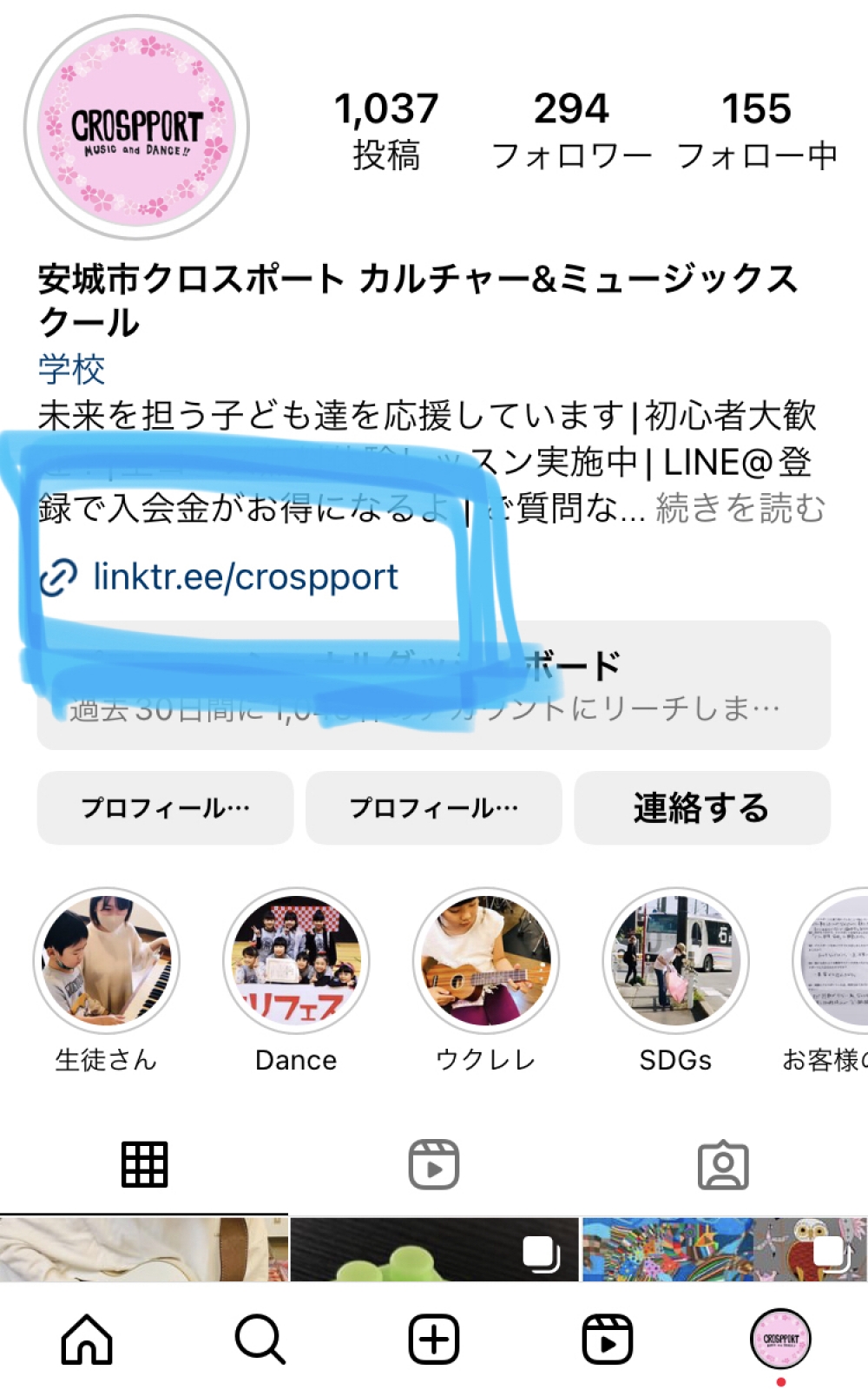Open the 生徒さん story highlight
The height and width of the screenshot is (1396, 868).
[106, 961]
